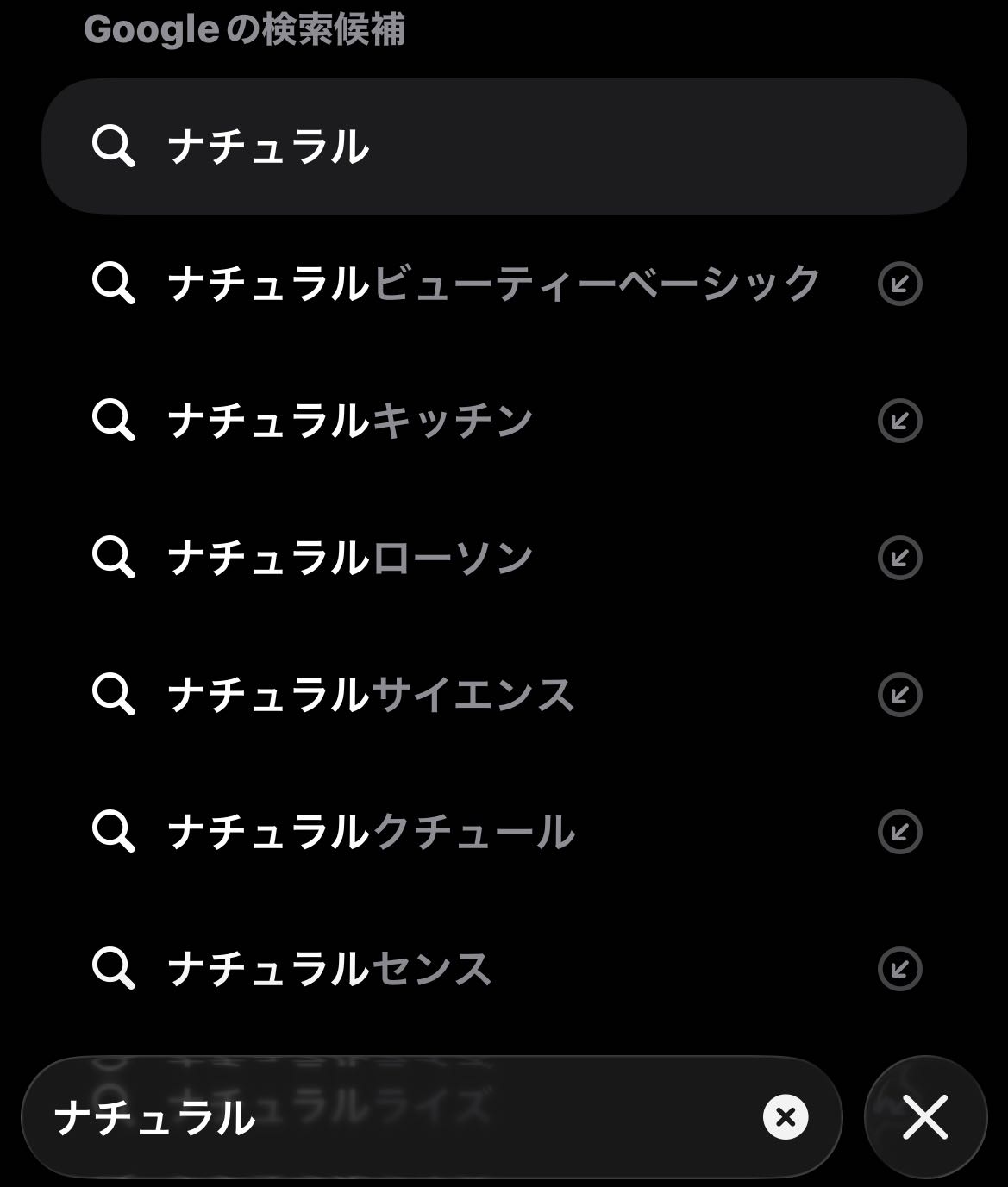This screenshot has width=1008, height=1187.
Task: Close the search suggestions screen
Action: [x=925, y=1118]
